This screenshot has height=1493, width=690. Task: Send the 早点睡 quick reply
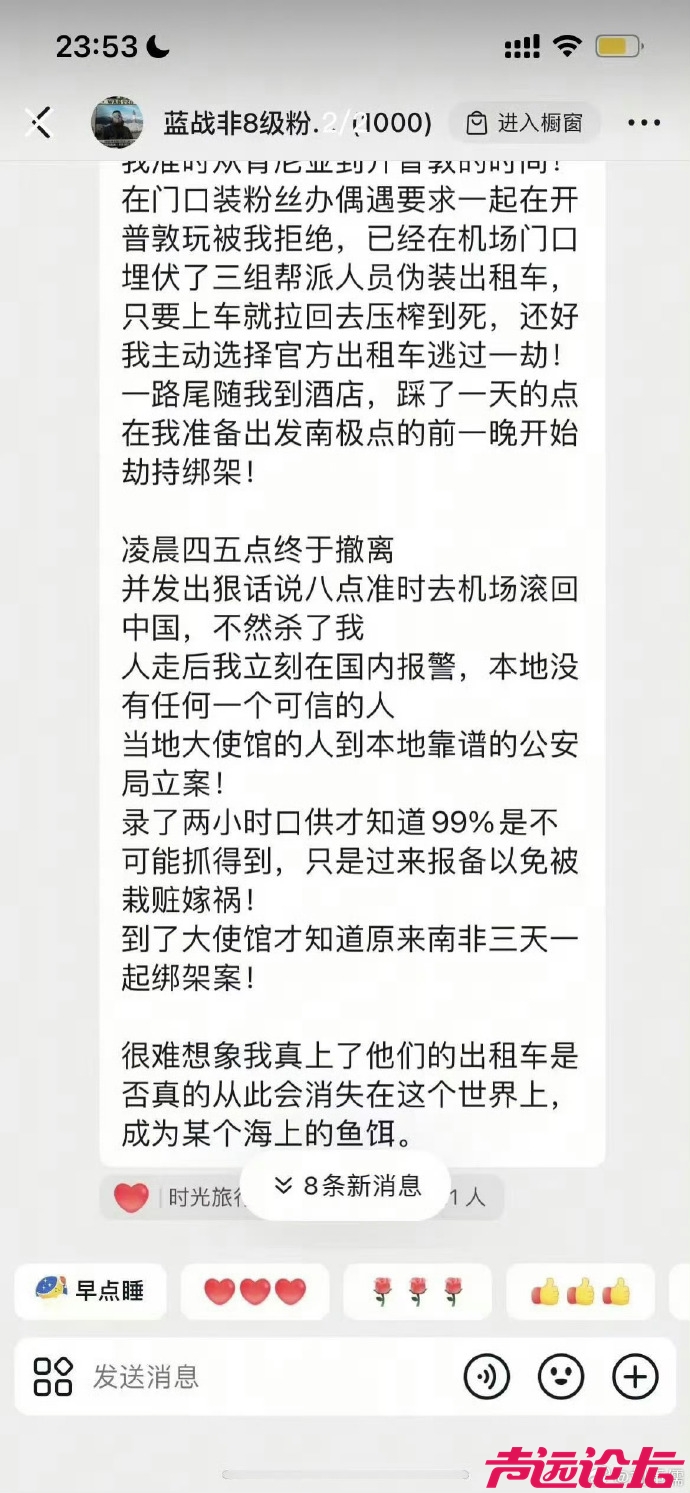pyautogui.click(x=90, y=1291)
